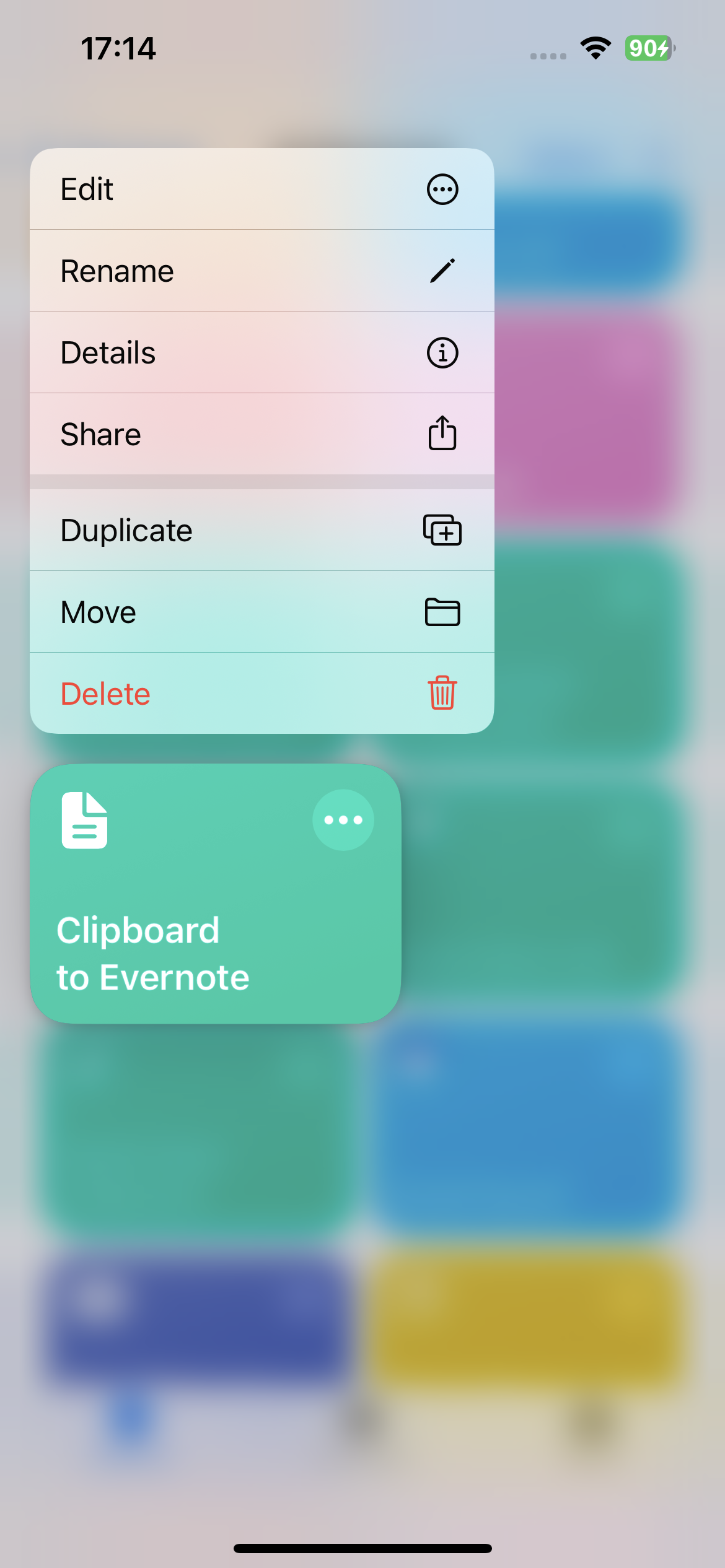Share the Clipboard to Evernote shortcut

coord(261,434)
